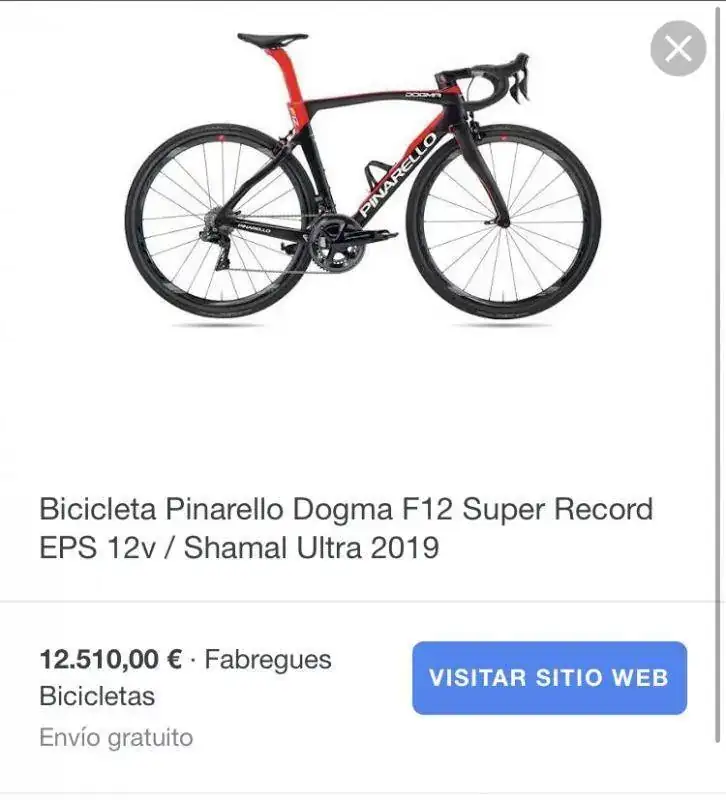Dismiss the product panel with the X
The width and height of the screenshot is (726, 800).
[x=678, y=49]
